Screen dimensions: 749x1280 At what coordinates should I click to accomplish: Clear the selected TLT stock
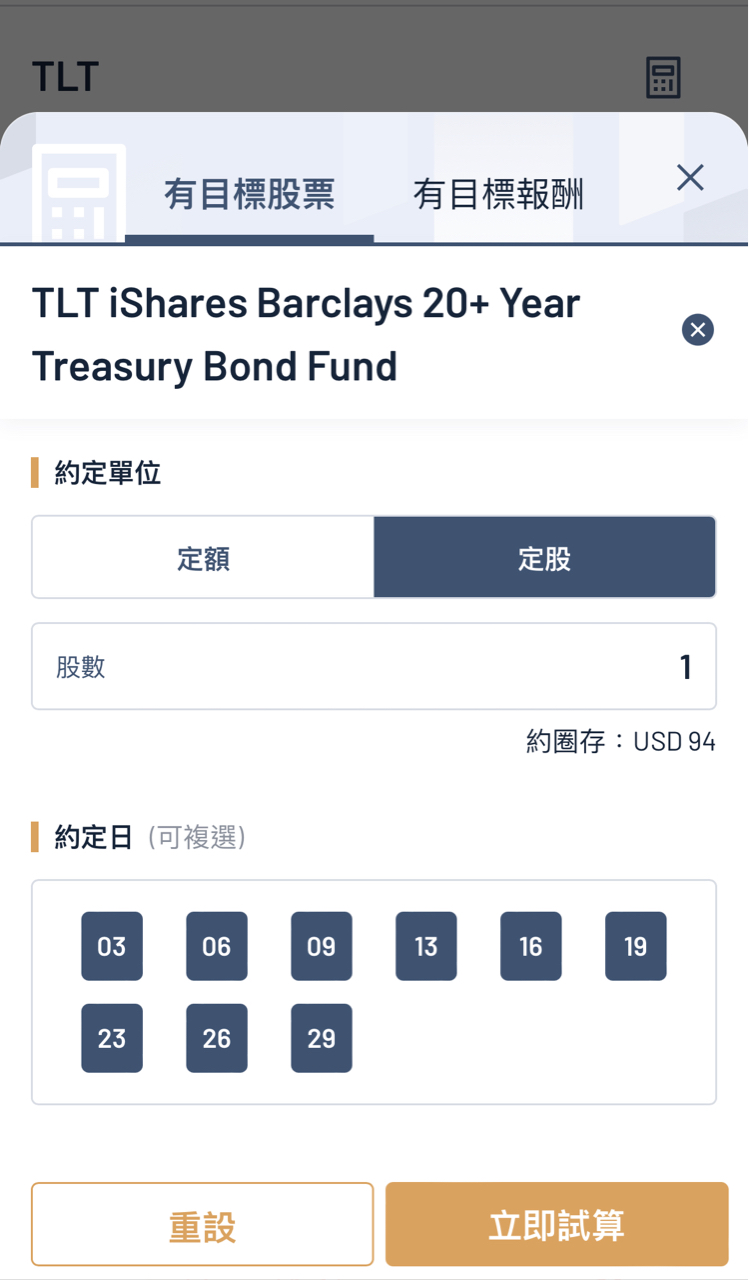pyautogui.click(x=698, y=330)
